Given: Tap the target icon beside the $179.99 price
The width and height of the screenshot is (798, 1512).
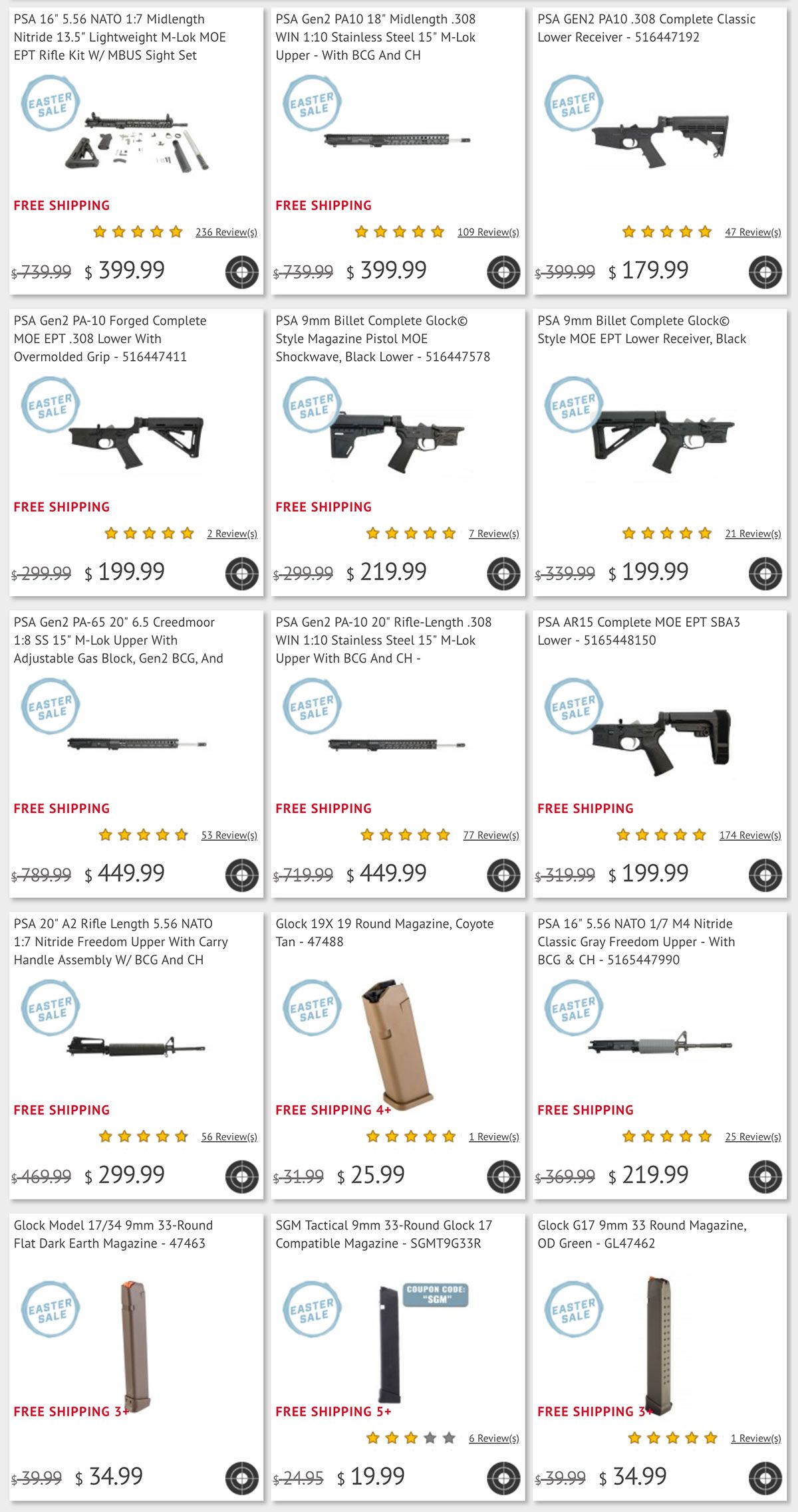Looking at the screenshot, I should (765, 272).
